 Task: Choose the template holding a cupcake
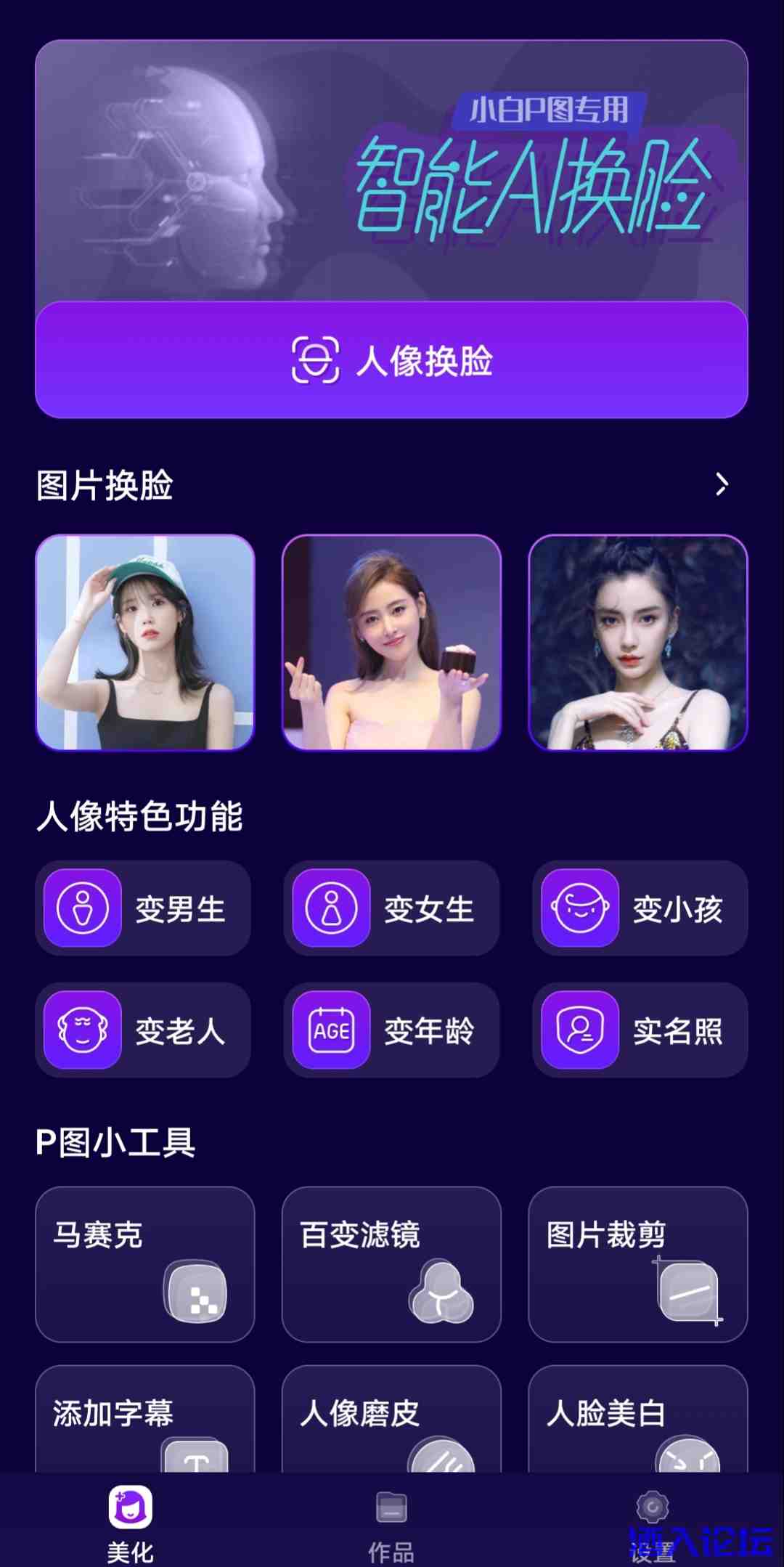(391, 643)
